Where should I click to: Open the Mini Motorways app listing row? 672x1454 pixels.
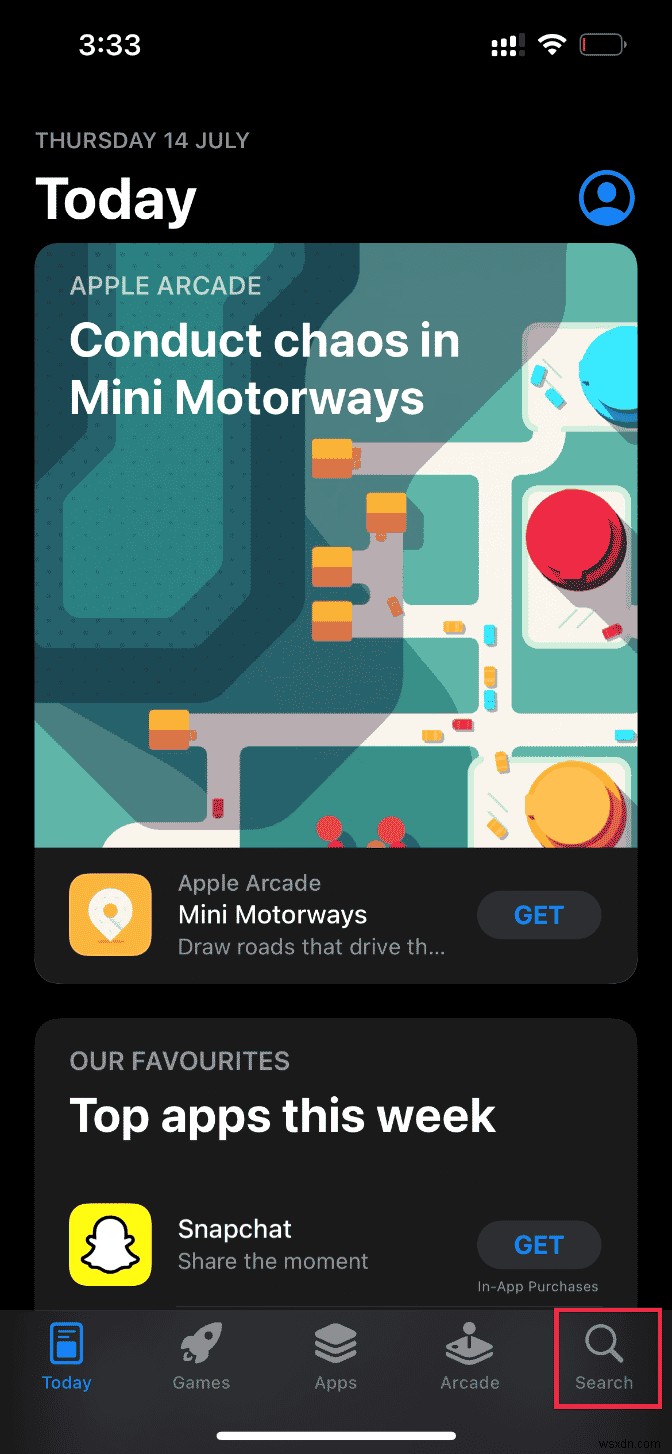tap(300, 915)
